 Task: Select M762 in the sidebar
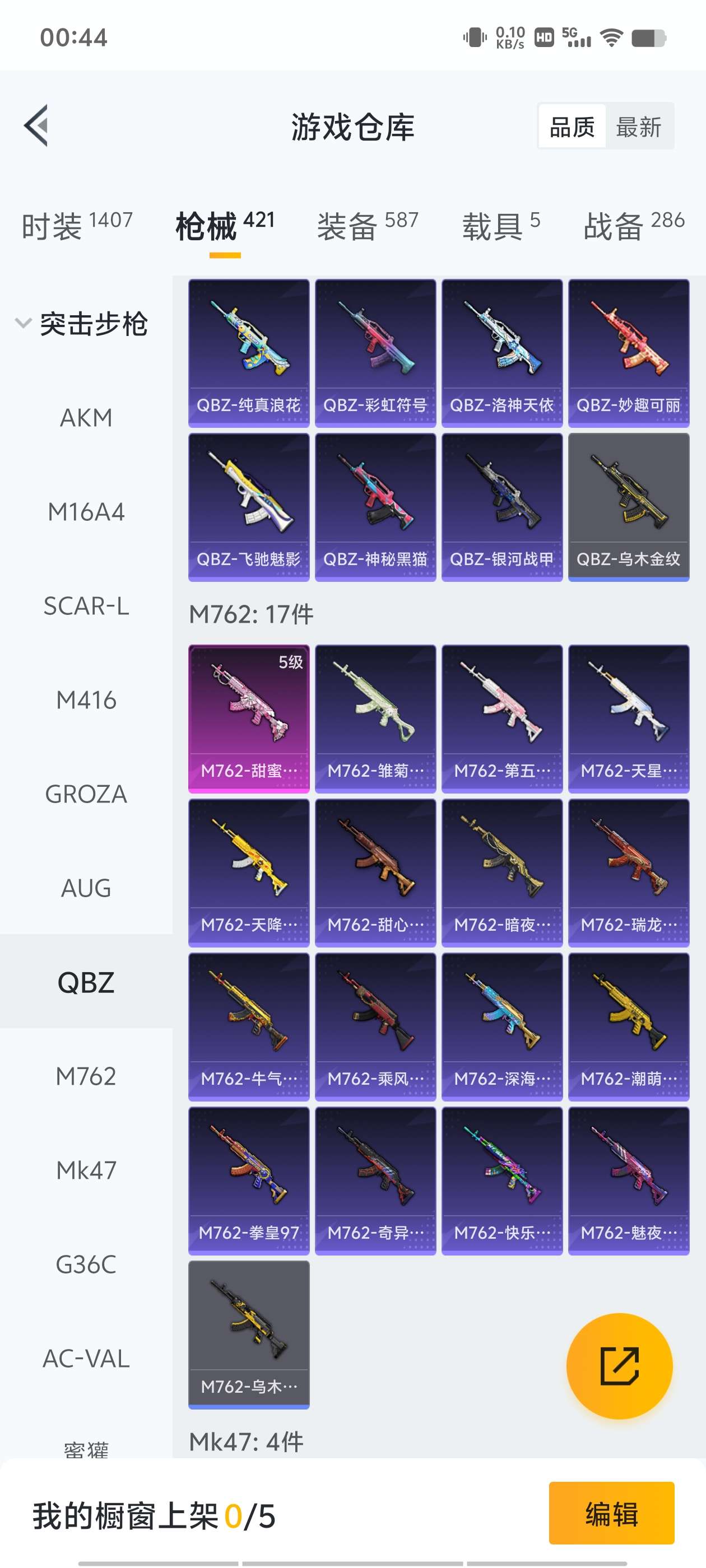coord(86,1076)
